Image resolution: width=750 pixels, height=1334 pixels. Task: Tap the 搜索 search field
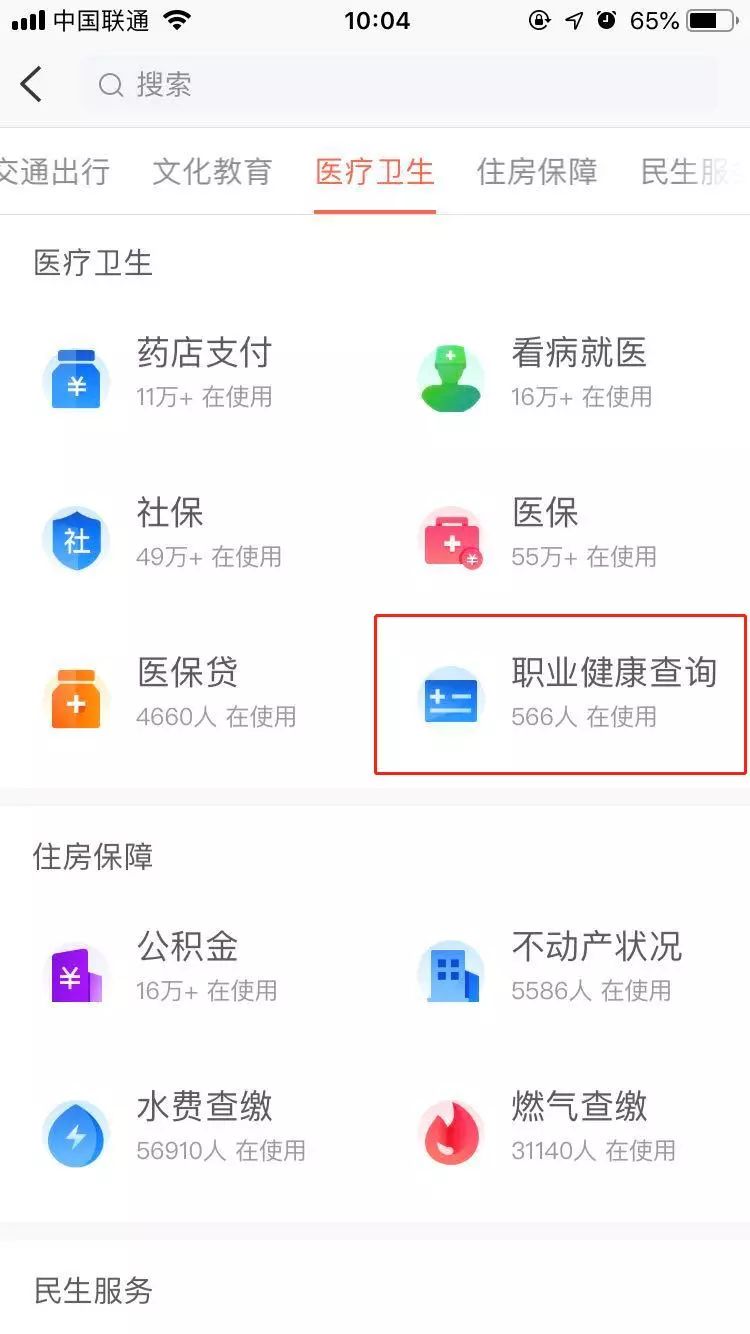[400, 85]
